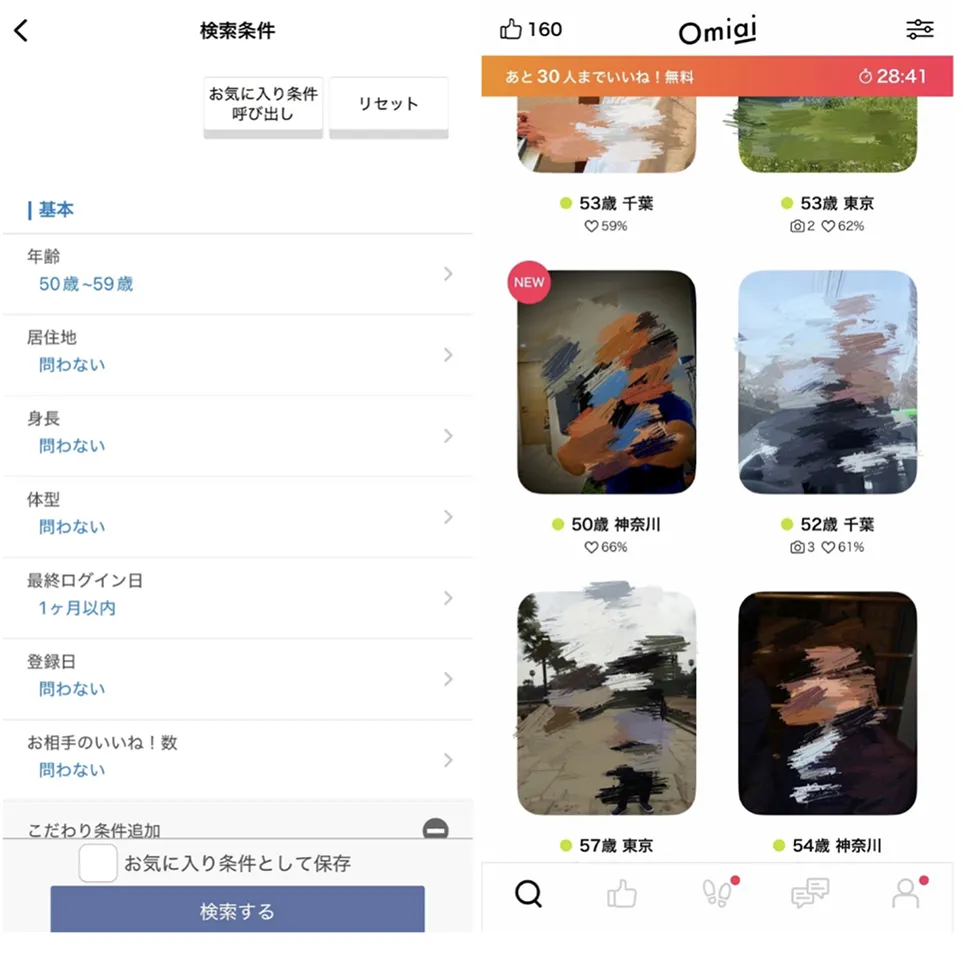Open the 登録日 condition row
This screenshot has height=960, width=966.
point(237,677)
